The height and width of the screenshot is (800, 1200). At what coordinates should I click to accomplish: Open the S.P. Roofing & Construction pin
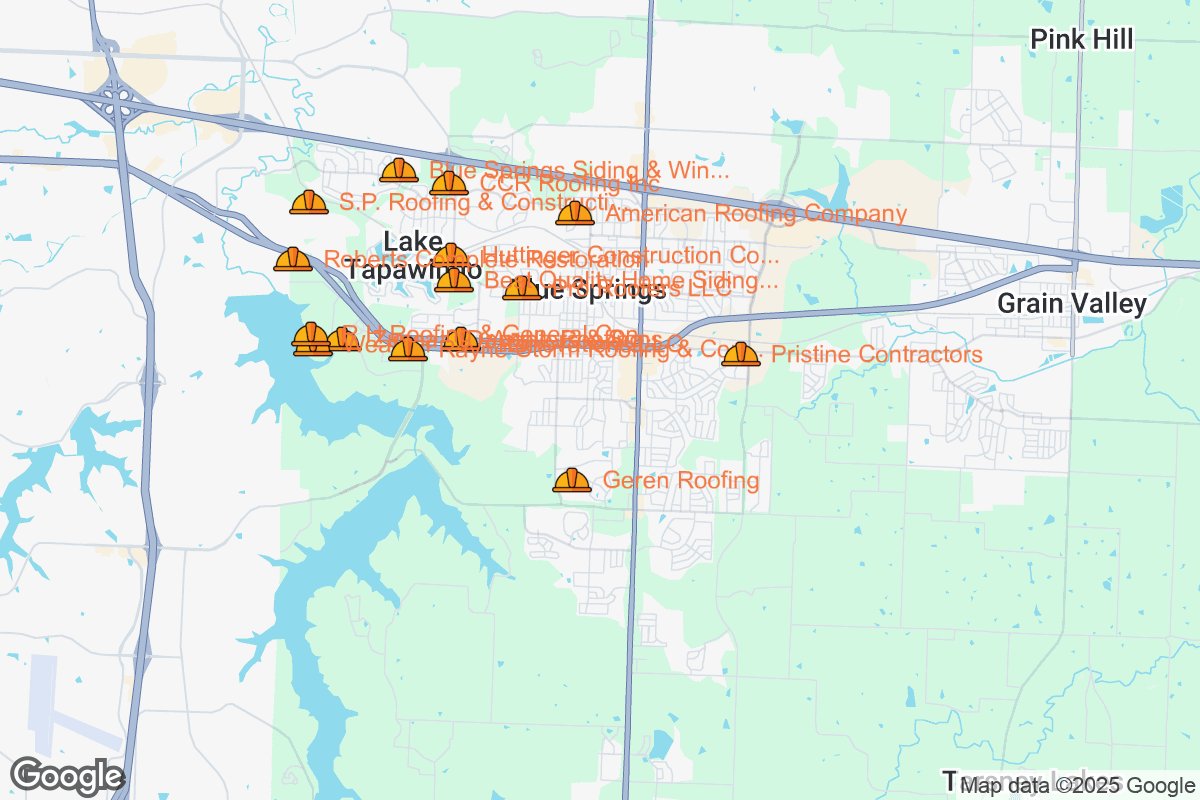308,202
